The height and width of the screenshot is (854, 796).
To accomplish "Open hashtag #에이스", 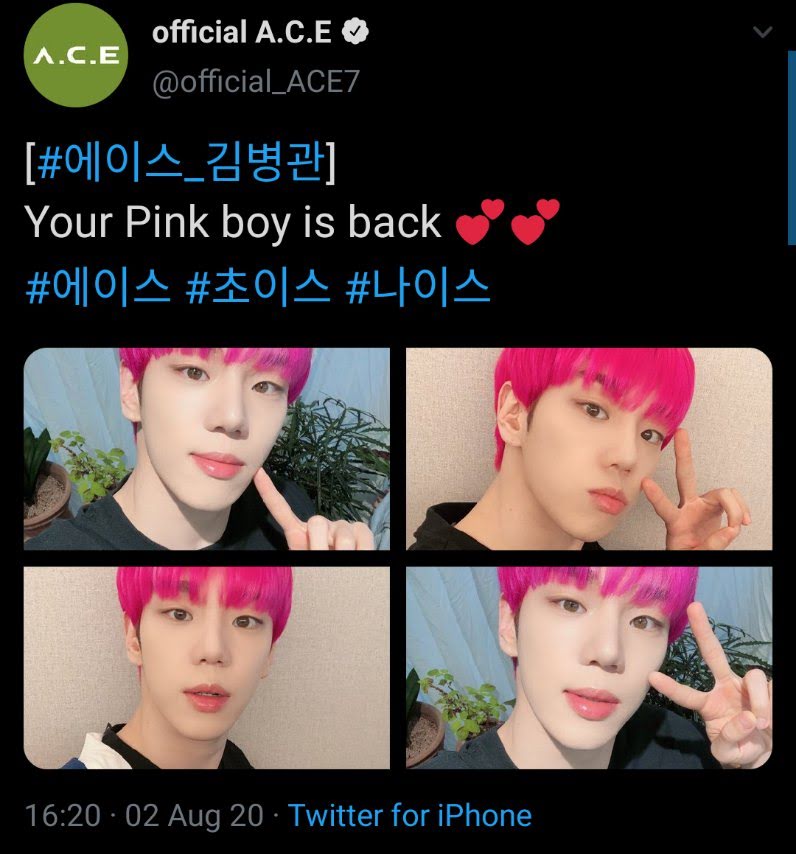I will point(97,287).
